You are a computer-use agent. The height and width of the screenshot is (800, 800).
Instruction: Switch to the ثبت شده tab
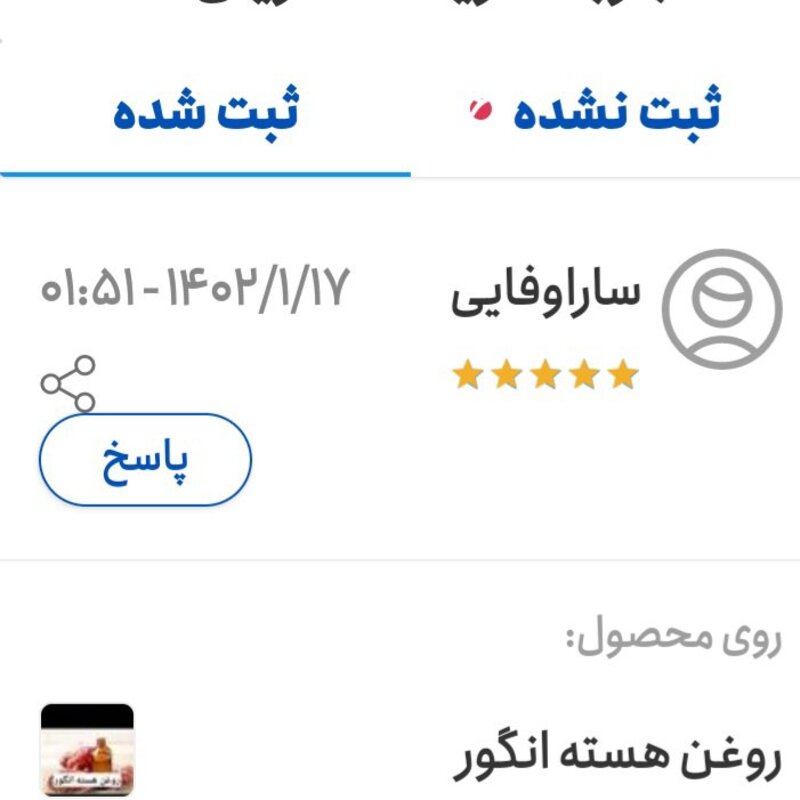pyautogui.click(x=205, y=112)
